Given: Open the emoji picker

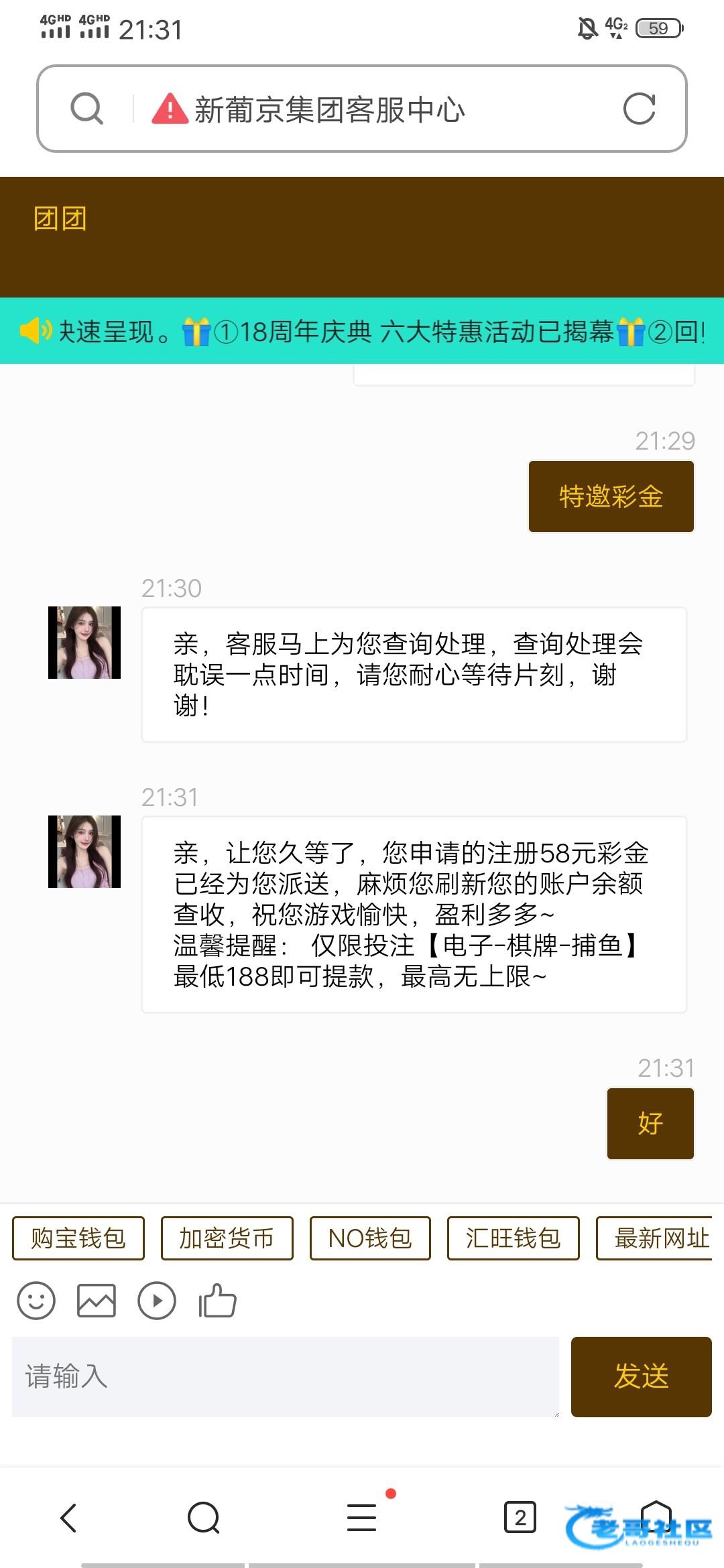Looking at the screenshot, I should pos(36,1301).
